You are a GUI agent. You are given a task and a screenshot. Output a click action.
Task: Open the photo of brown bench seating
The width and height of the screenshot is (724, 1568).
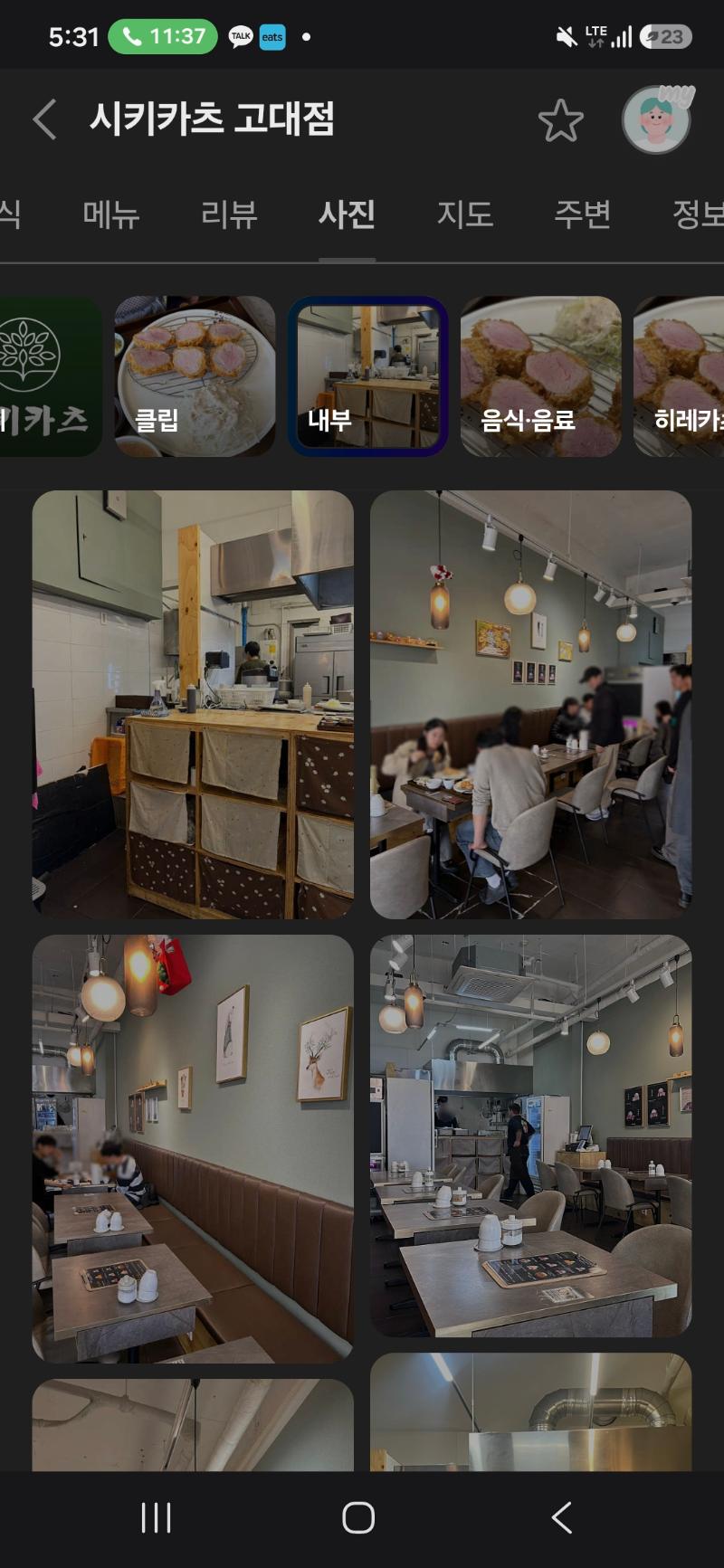pyautogui.click(x=193, y=1149)
